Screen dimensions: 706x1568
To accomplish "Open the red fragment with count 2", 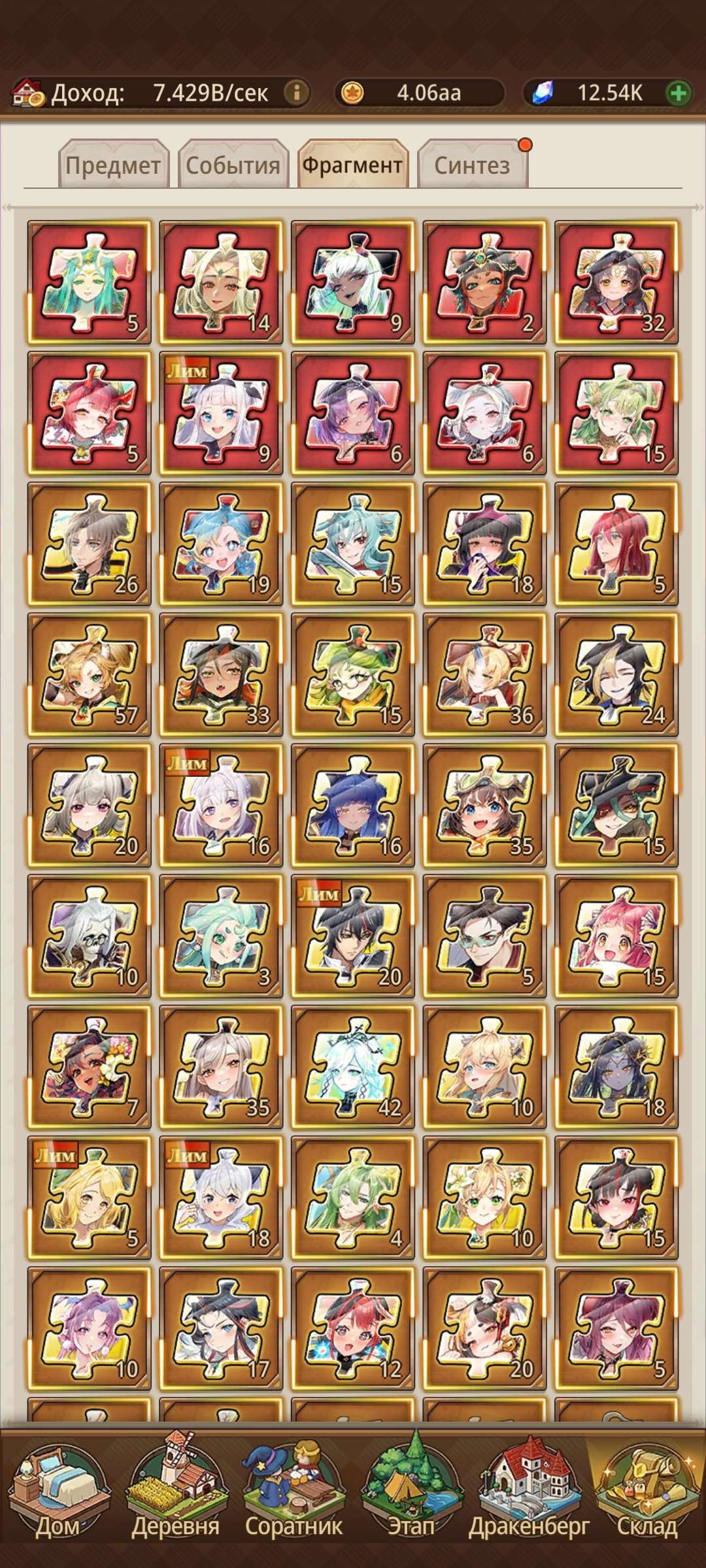I will pos(484,282).
